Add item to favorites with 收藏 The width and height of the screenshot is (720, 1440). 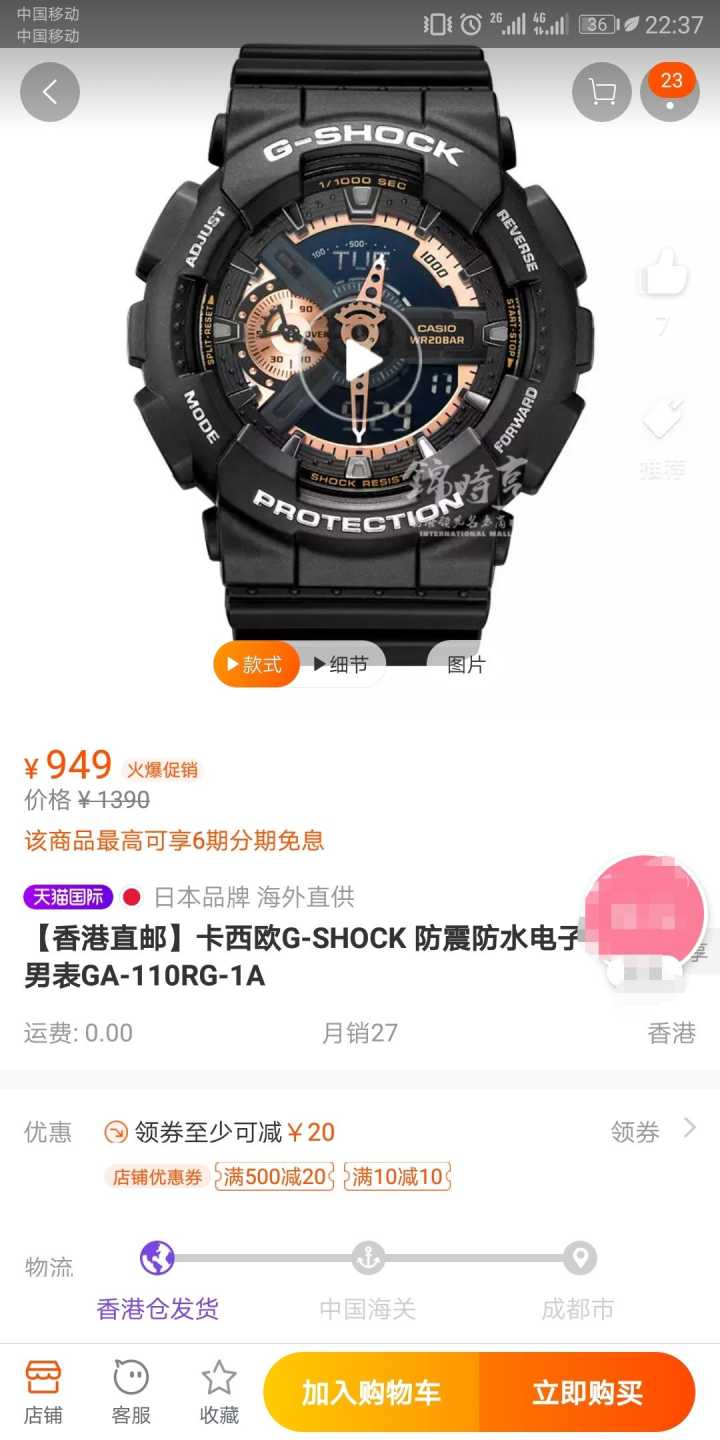pyautogui.click(x=219, y=1391)
